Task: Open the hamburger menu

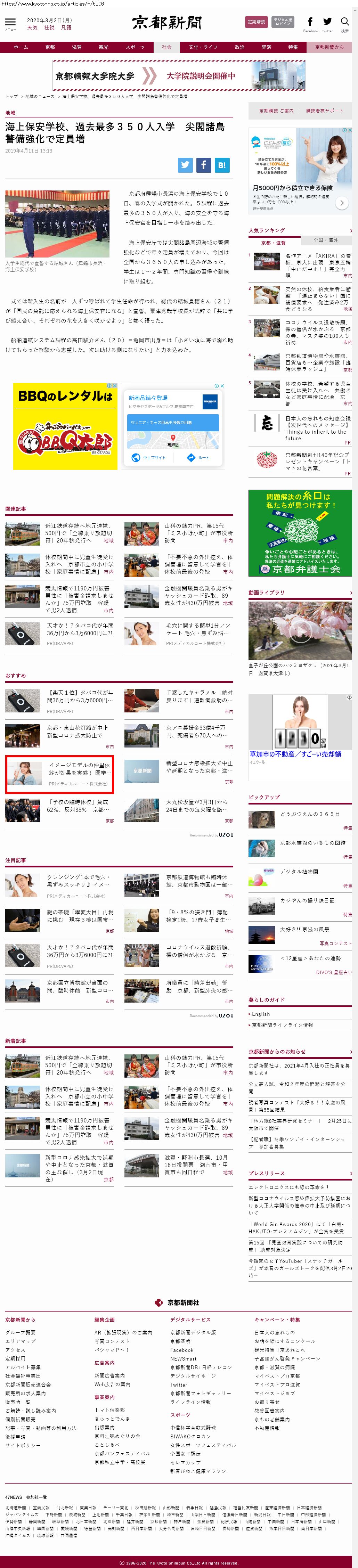Action: click(10, 23)
